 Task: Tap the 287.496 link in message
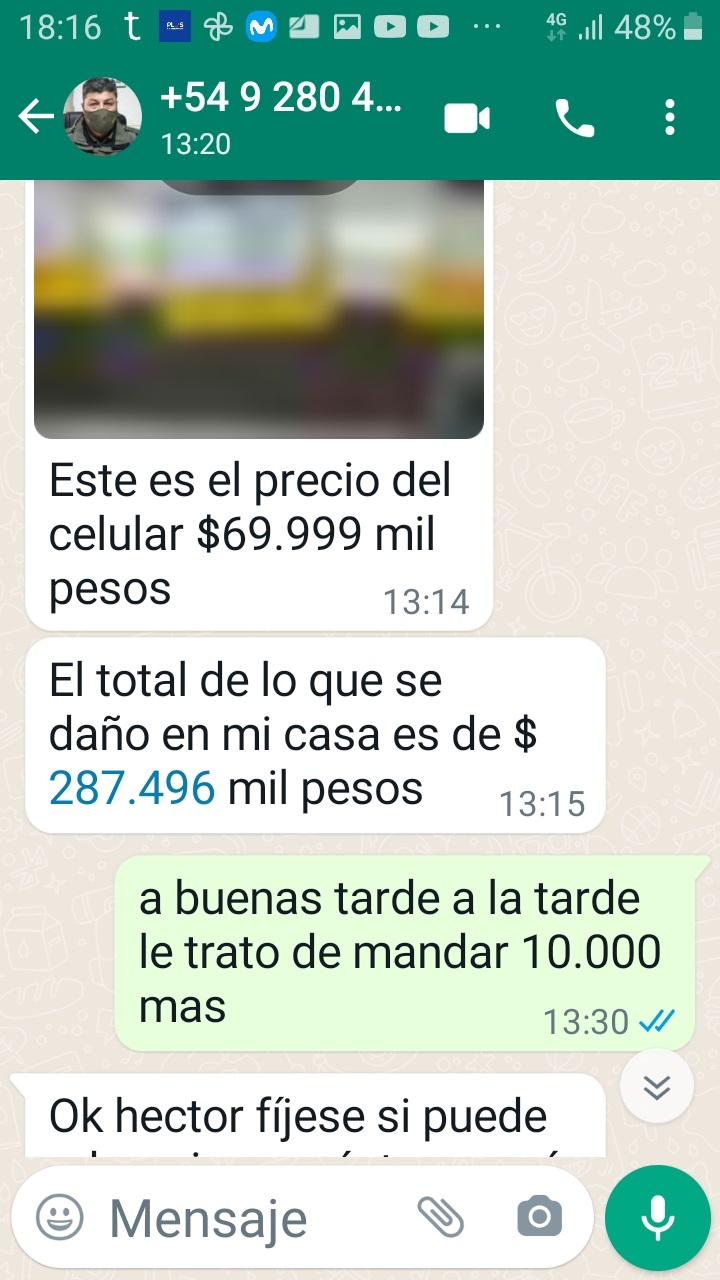coord(132,789)
